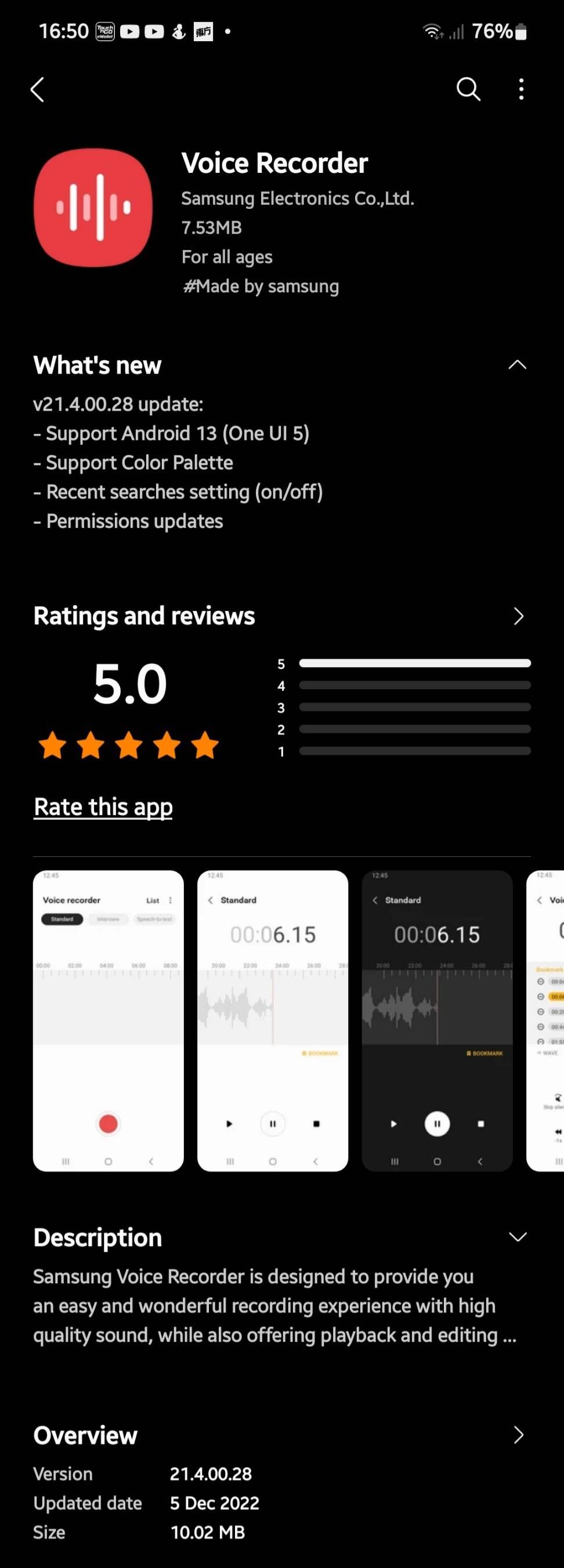Open the search function in Galaxy Store

click(468, 89)
